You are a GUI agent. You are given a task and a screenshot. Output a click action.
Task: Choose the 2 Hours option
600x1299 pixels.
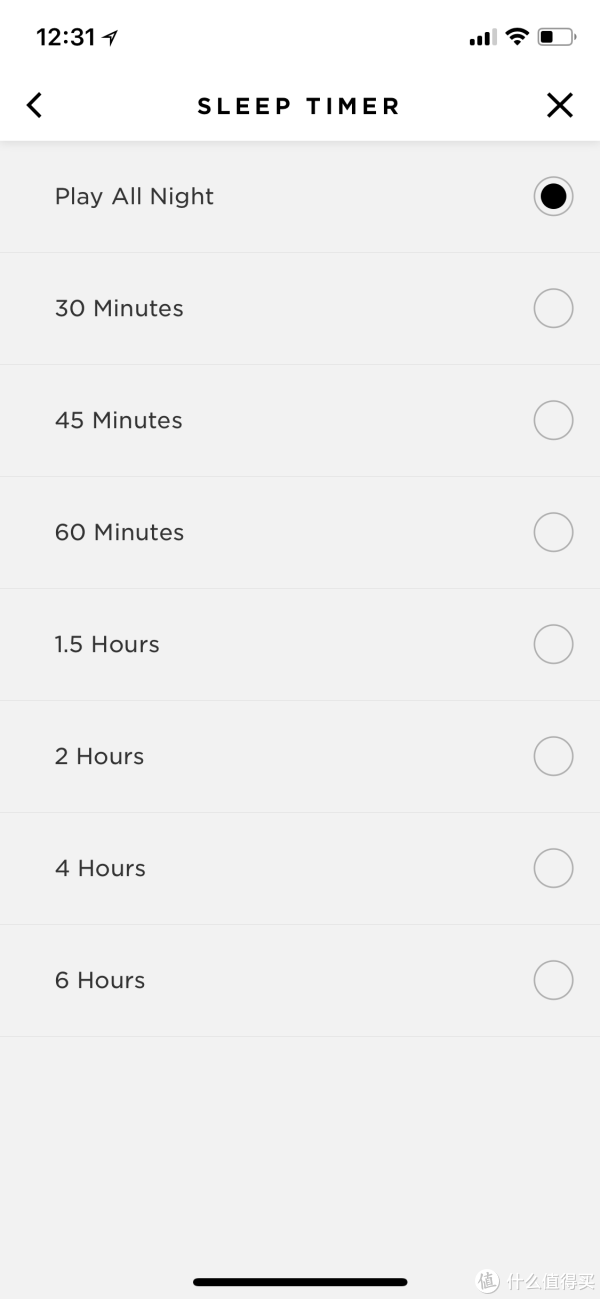[x=300, y=757]
